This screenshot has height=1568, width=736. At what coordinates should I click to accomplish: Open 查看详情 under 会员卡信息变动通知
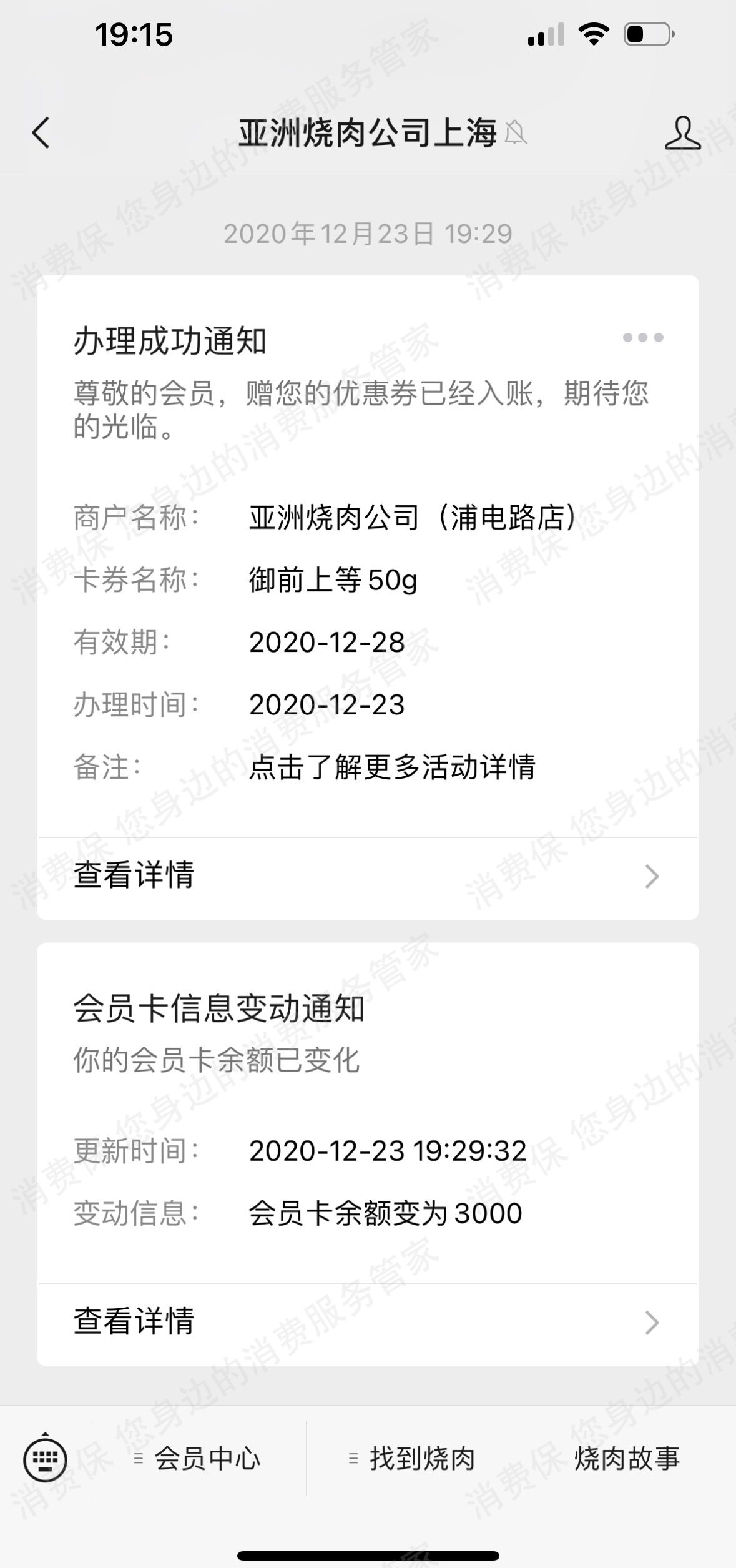(368, 1323)
